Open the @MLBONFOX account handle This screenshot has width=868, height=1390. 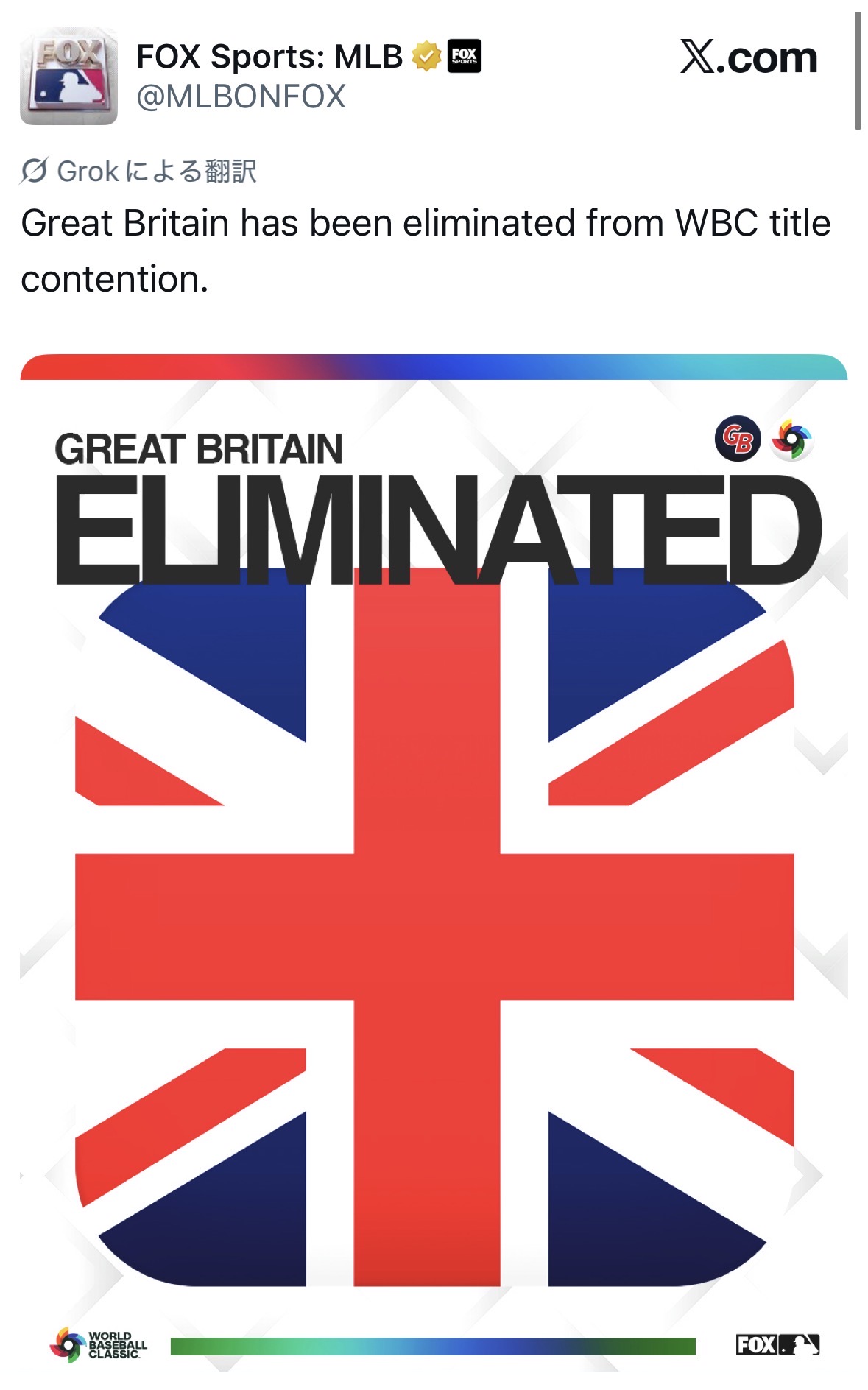[x=241, y=97]
